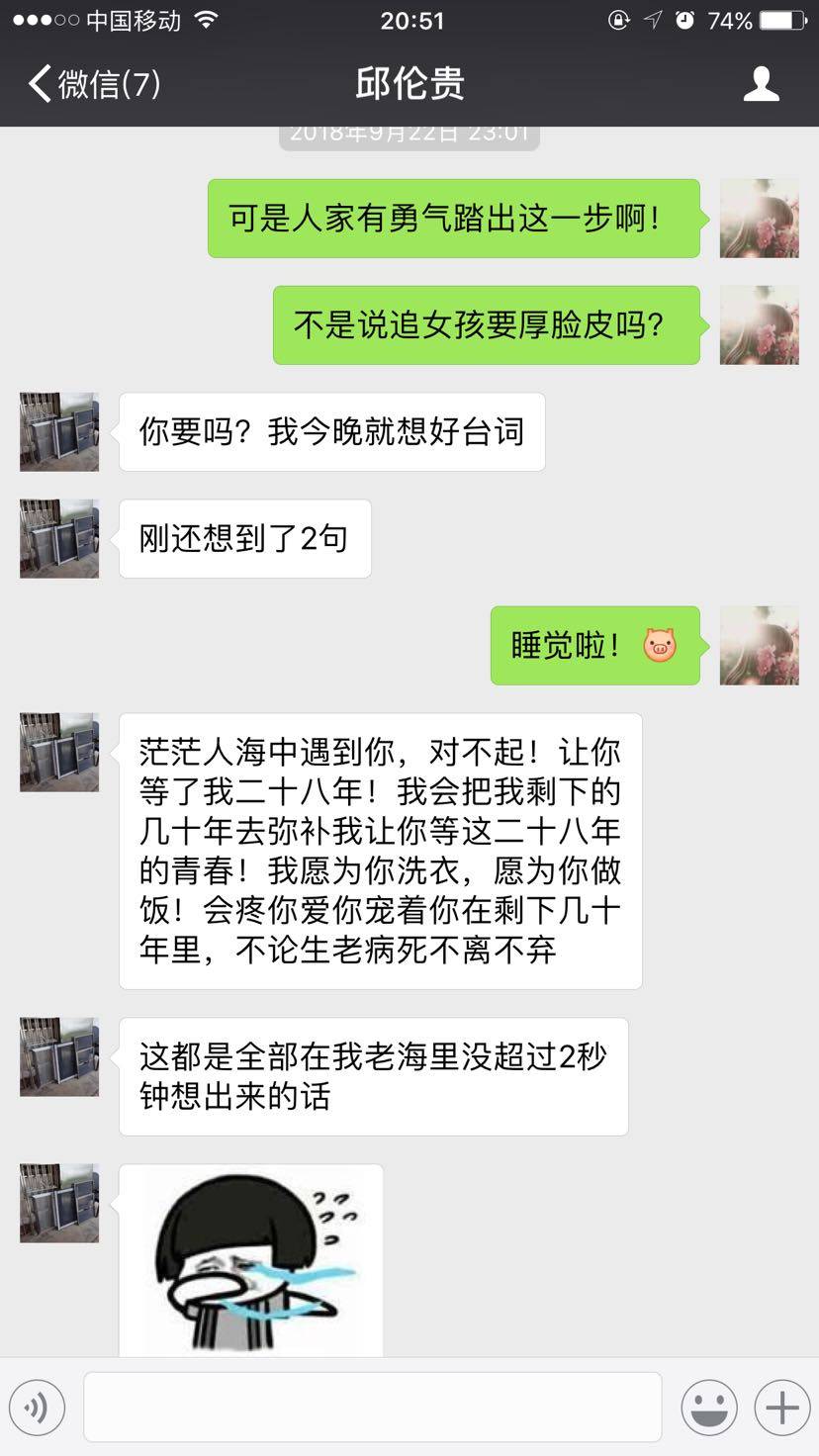Tap the message text input field
The image size is (819, 1456).
click(x=372, y=1407)
